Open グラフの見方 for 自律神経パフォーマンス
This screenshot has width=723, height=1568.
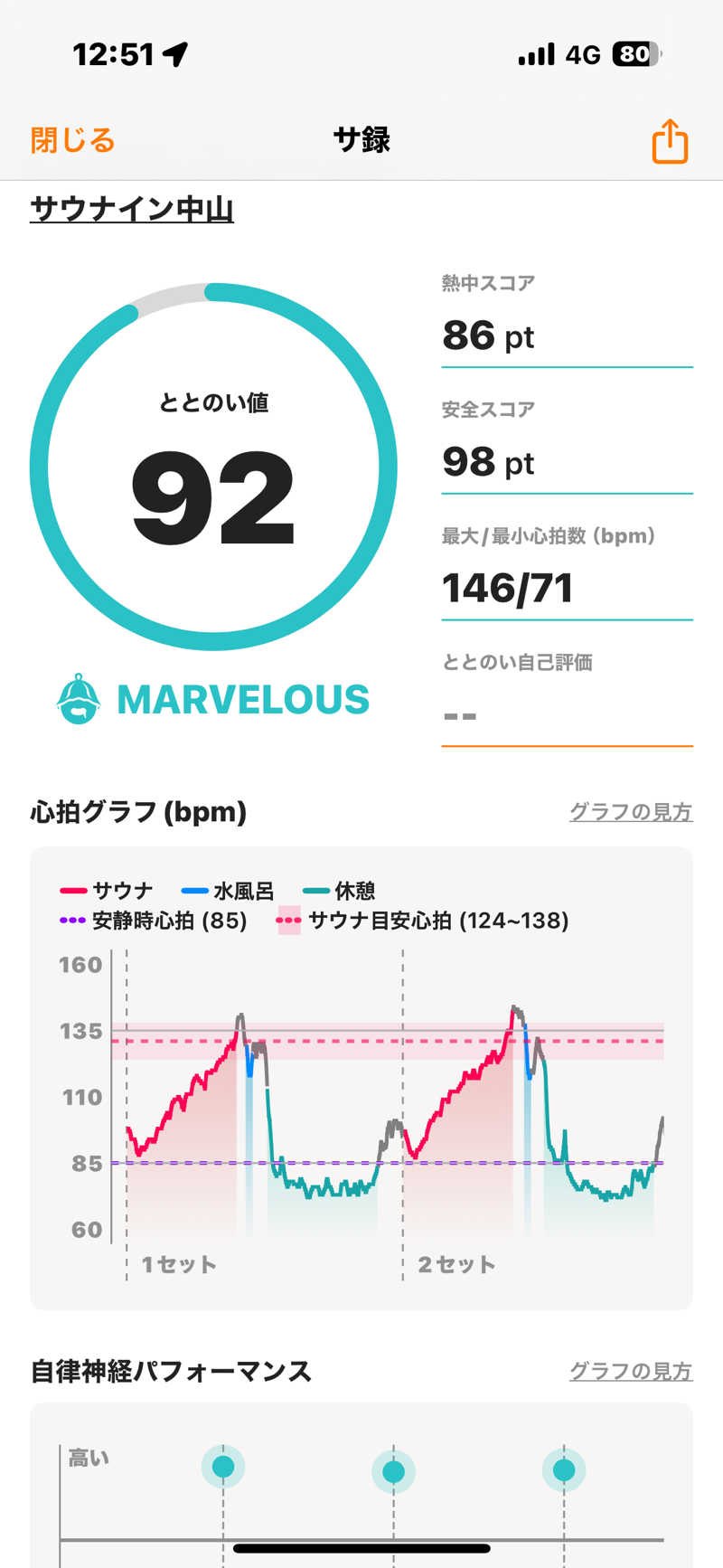tap(630, 1371)
